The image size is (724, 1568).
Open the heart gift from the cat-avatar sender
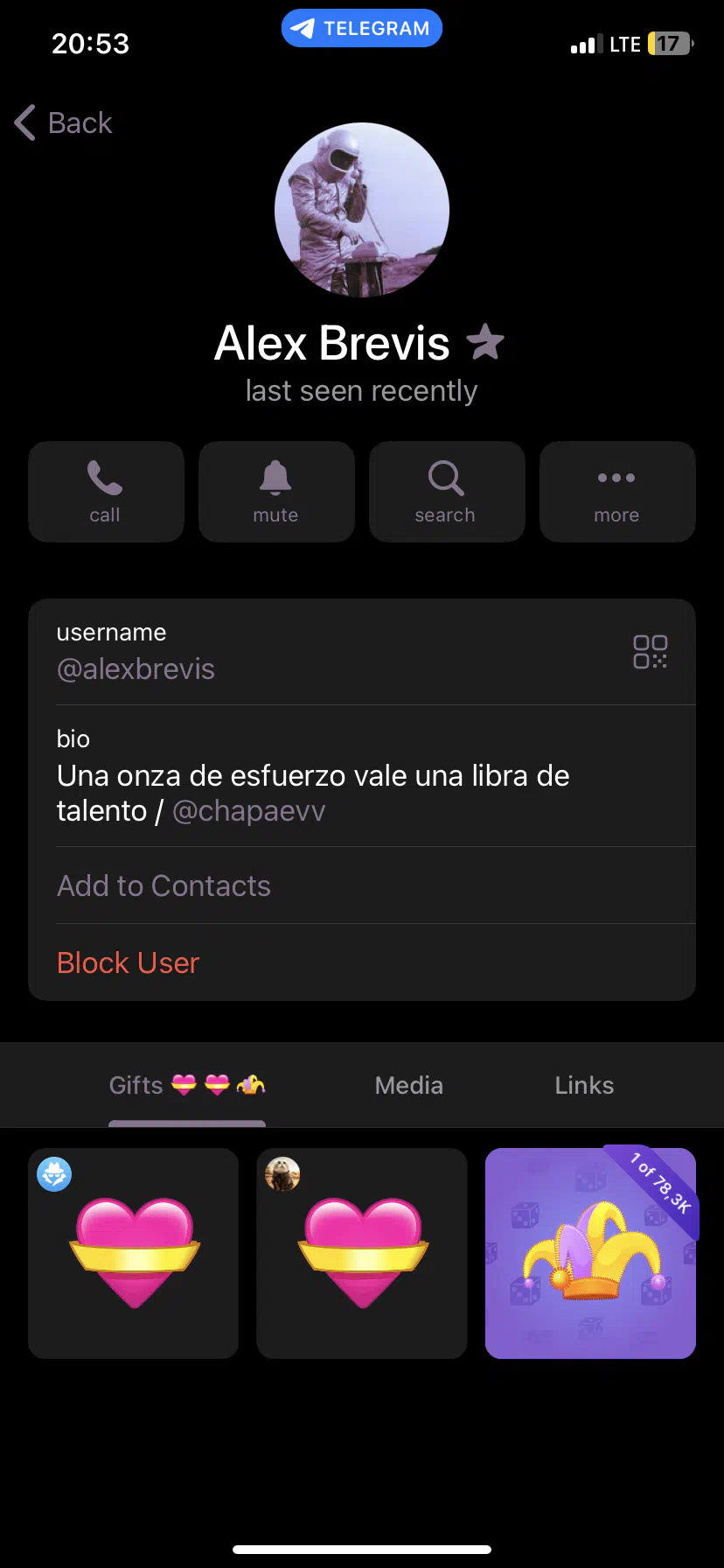click(361, 1253)
